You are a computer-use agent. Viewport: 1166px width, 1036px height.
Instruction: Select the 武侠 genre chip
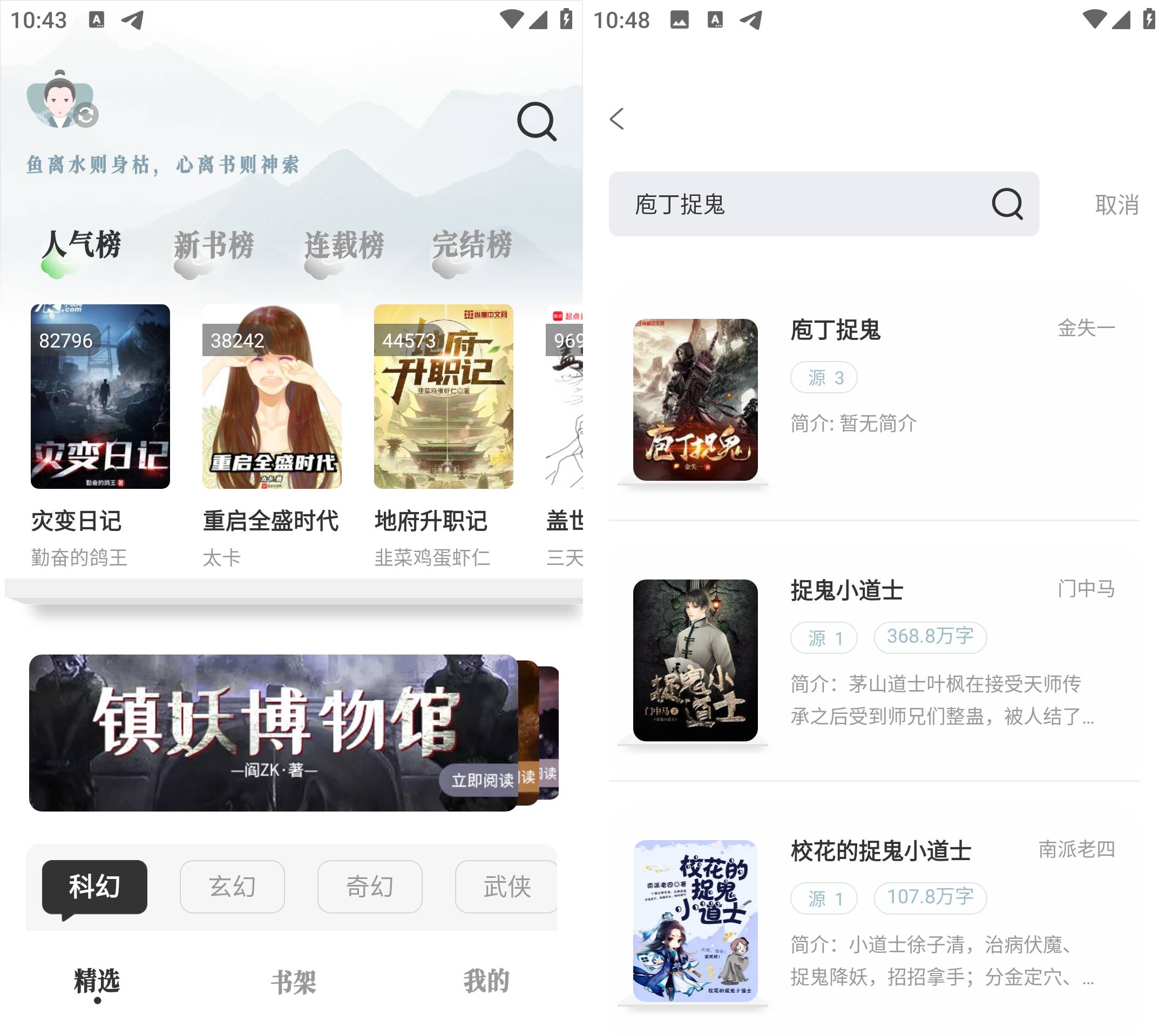(x=506, y=887)
